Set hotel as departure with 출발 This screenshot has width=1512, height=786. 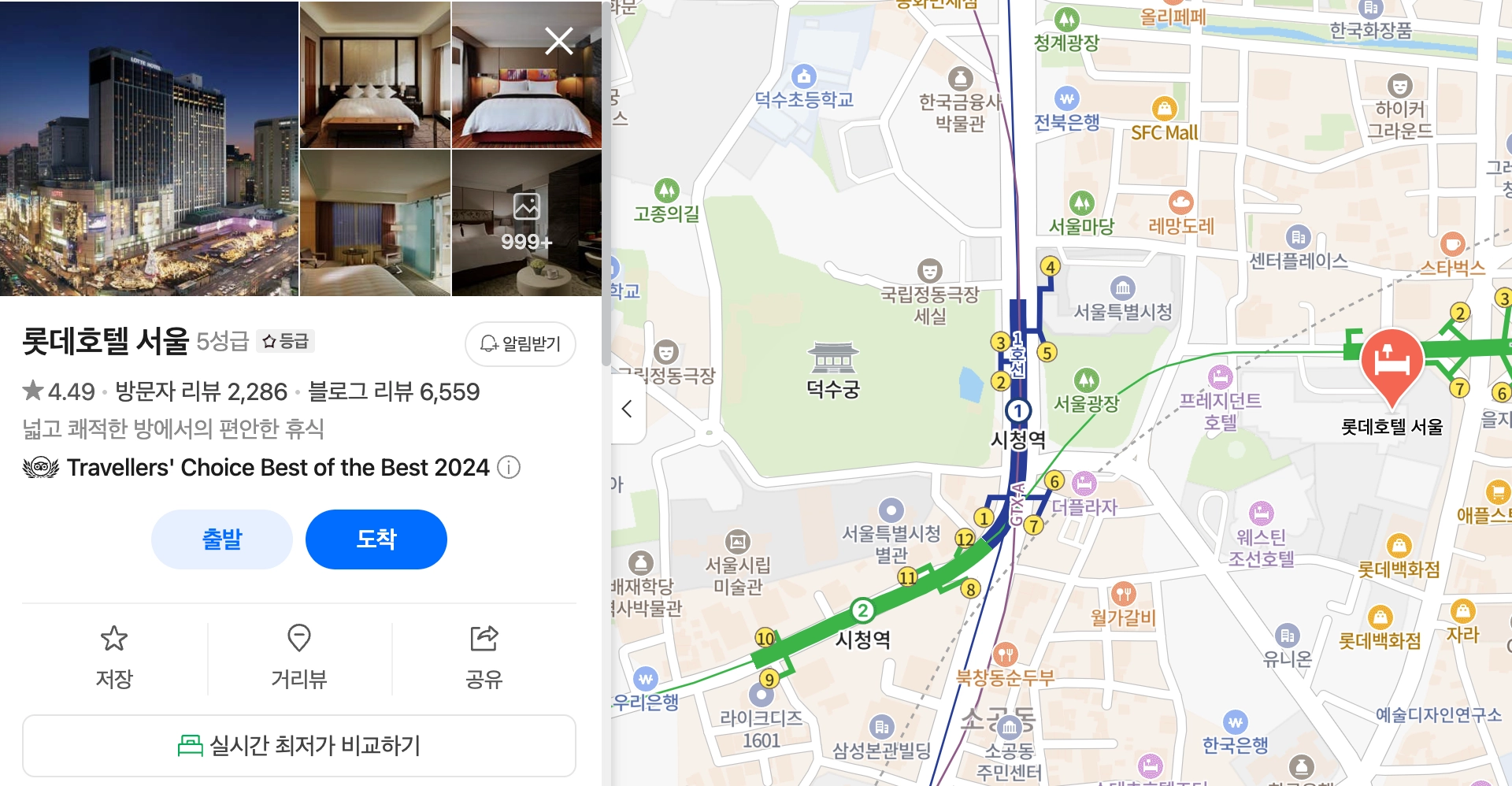click(x=221, y=539)
